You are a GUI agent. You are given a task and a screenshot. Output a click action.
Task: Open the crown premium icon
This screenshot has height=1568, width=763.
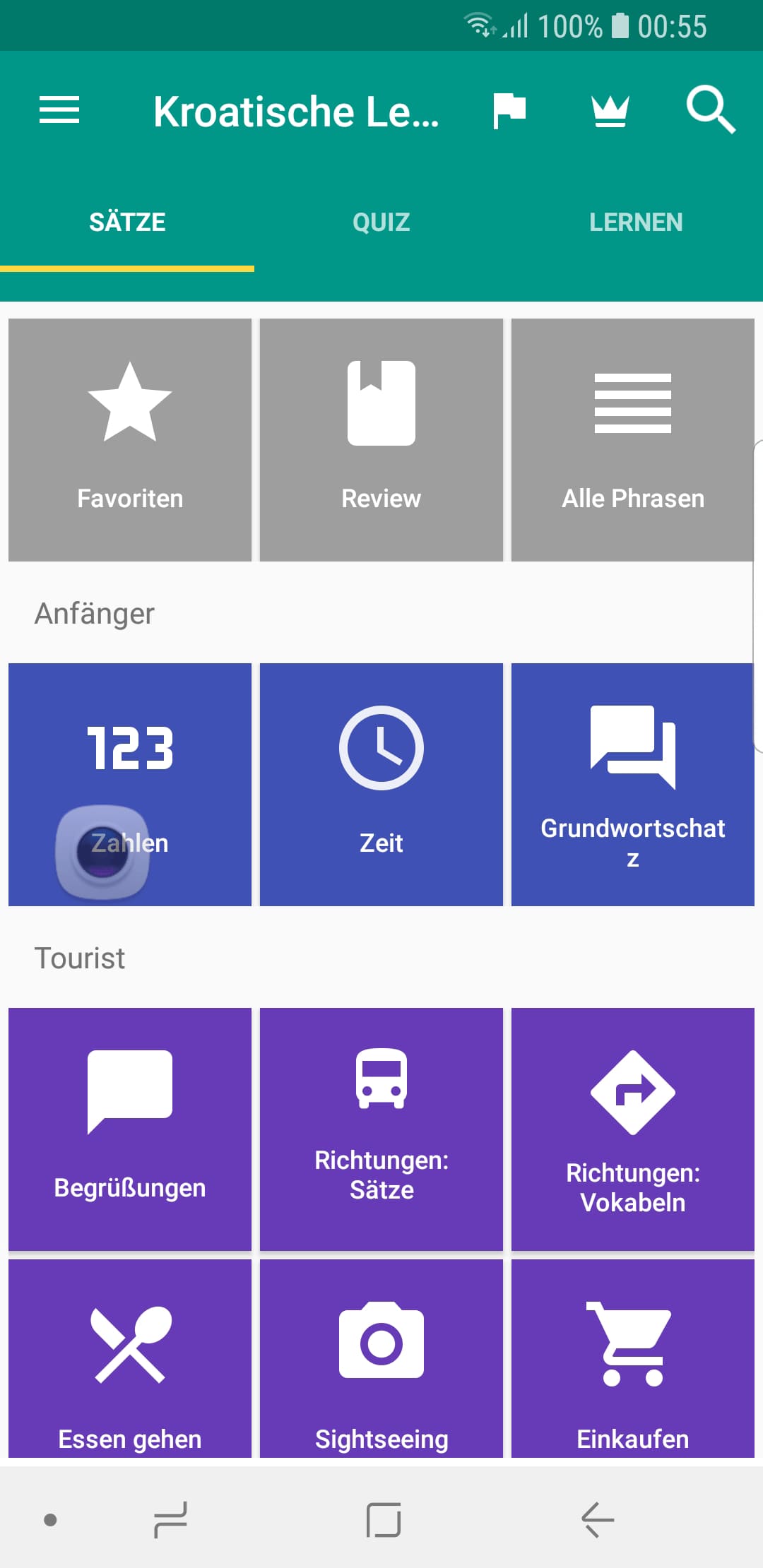(610, 111)
